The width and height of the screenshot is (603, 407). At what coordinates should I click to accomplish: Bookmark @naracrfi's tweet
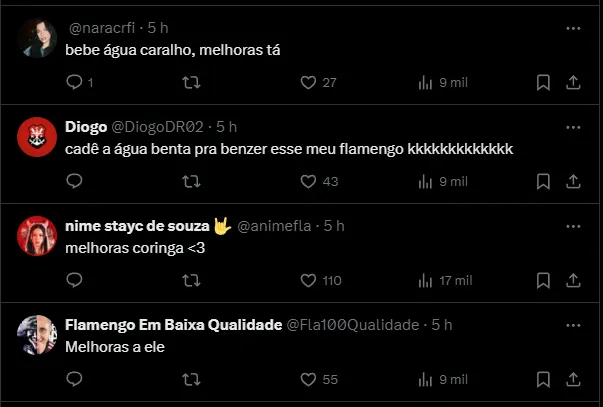point(542,82)
